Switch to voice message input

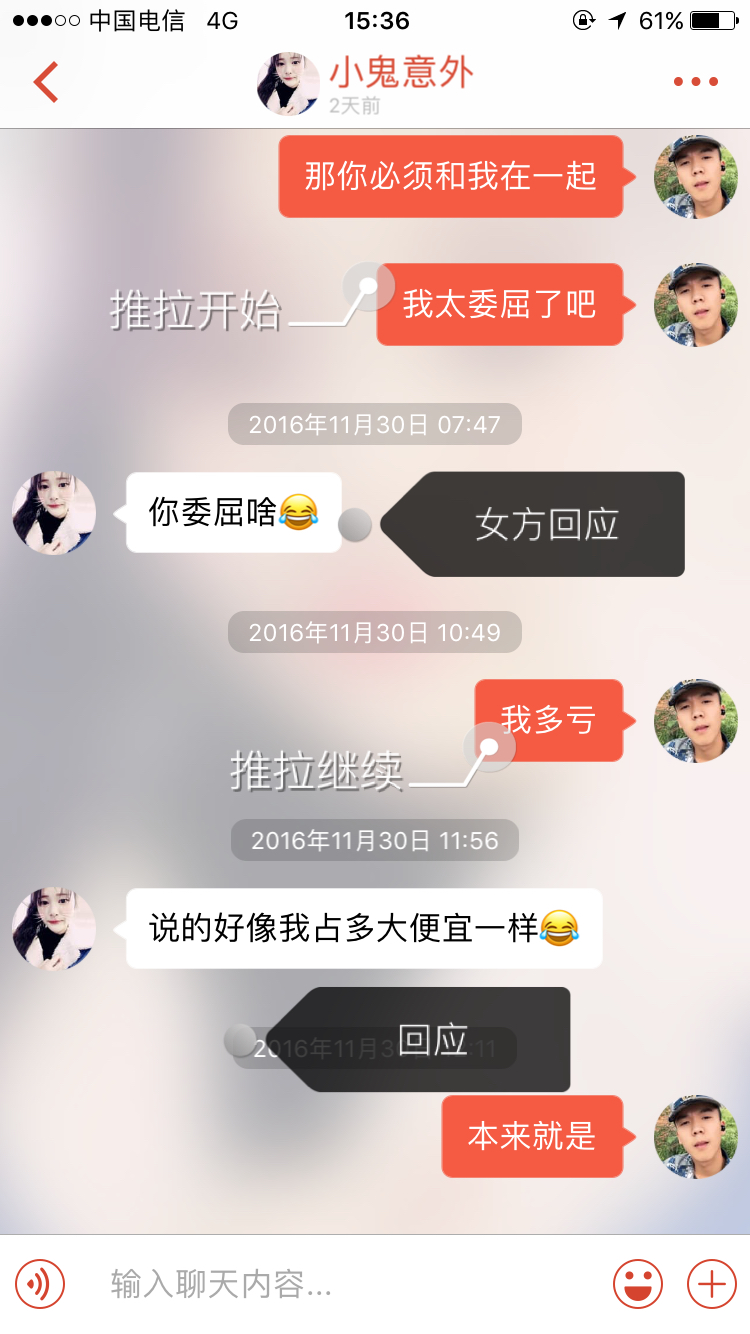[x=40, y=1283]
